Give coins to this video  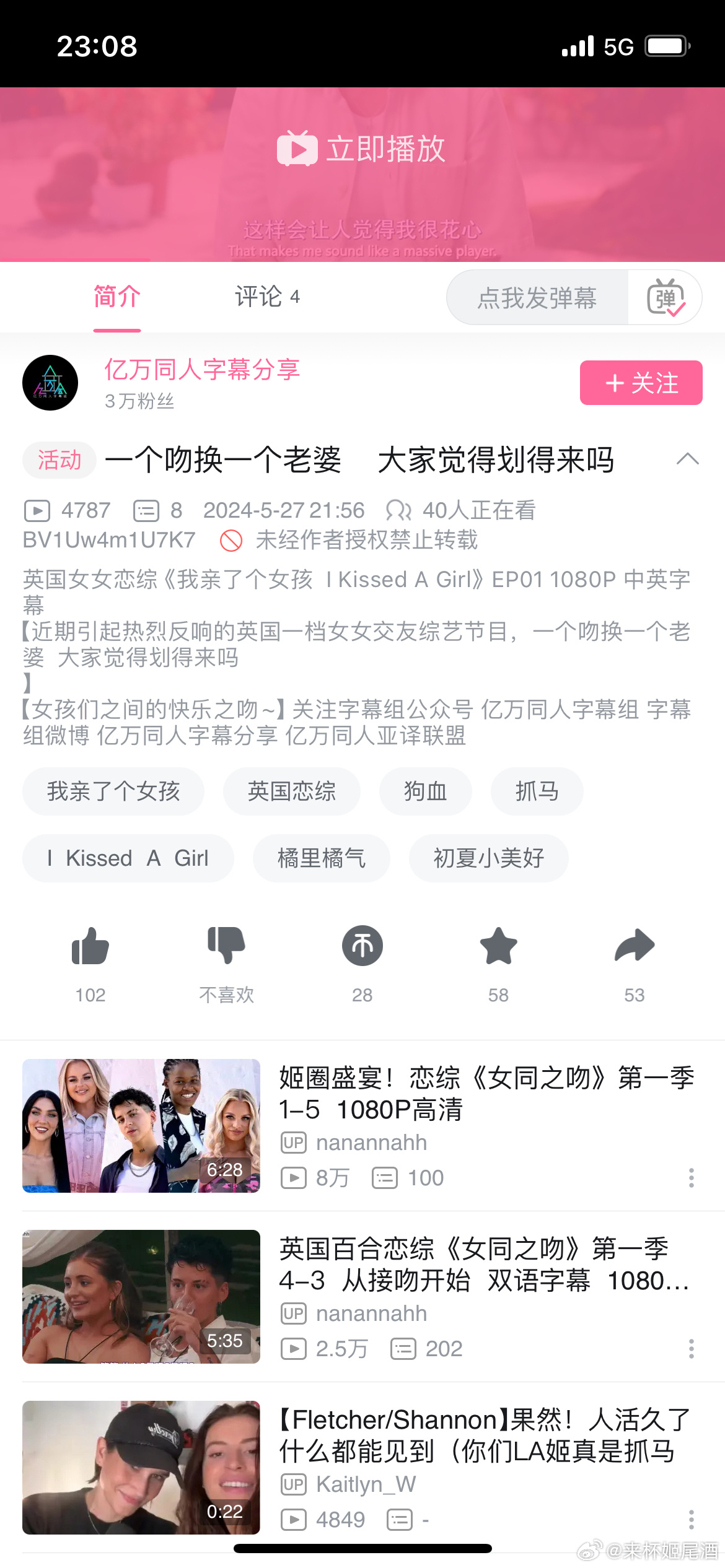(x=362, y=947)
